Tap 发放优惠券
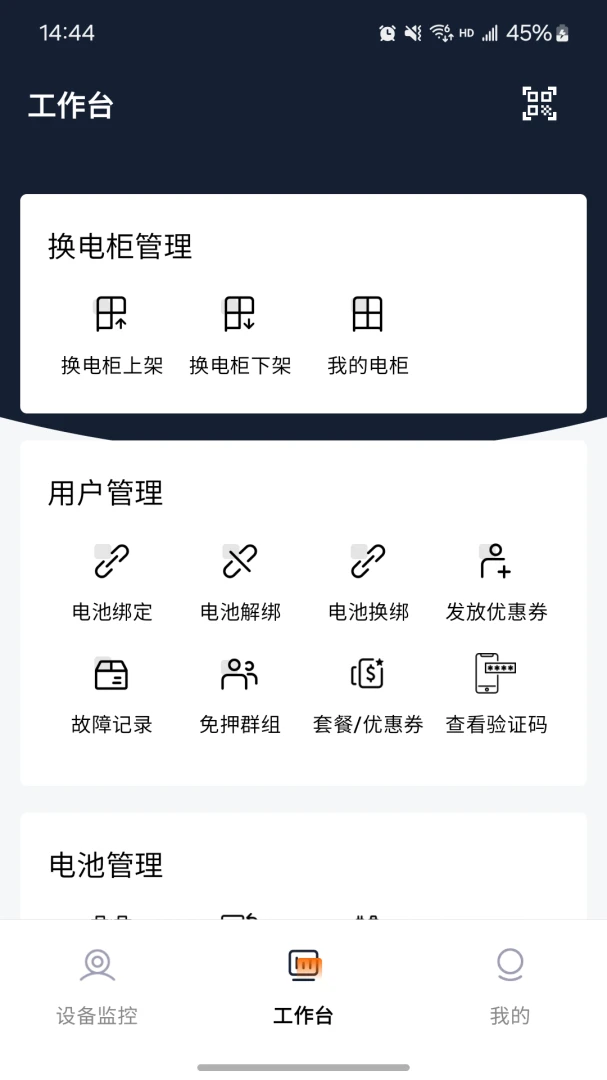The image size is (607, 1080). point(496,583)
